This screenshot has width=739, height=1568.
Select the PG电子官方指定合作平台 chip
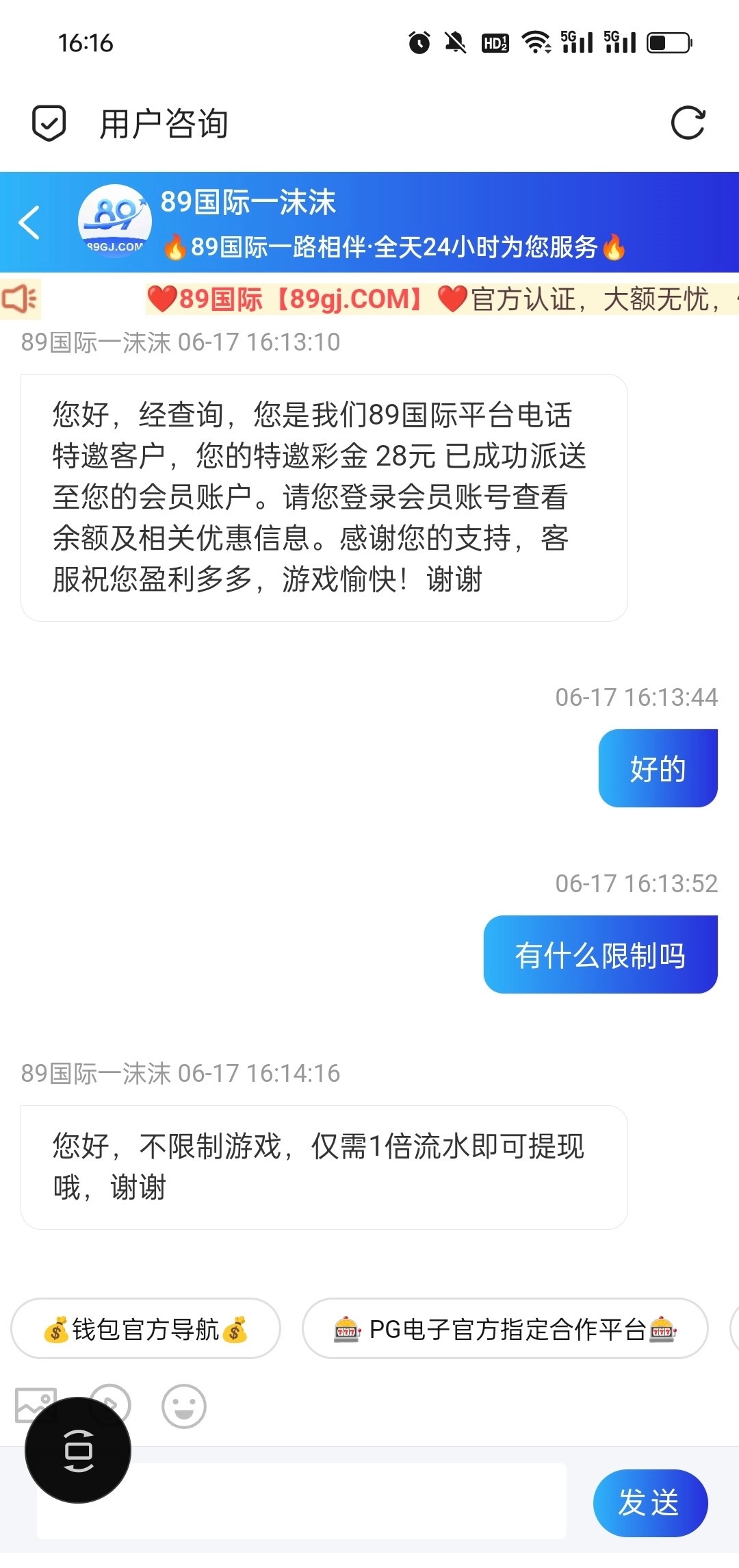tap(505, 1328)
